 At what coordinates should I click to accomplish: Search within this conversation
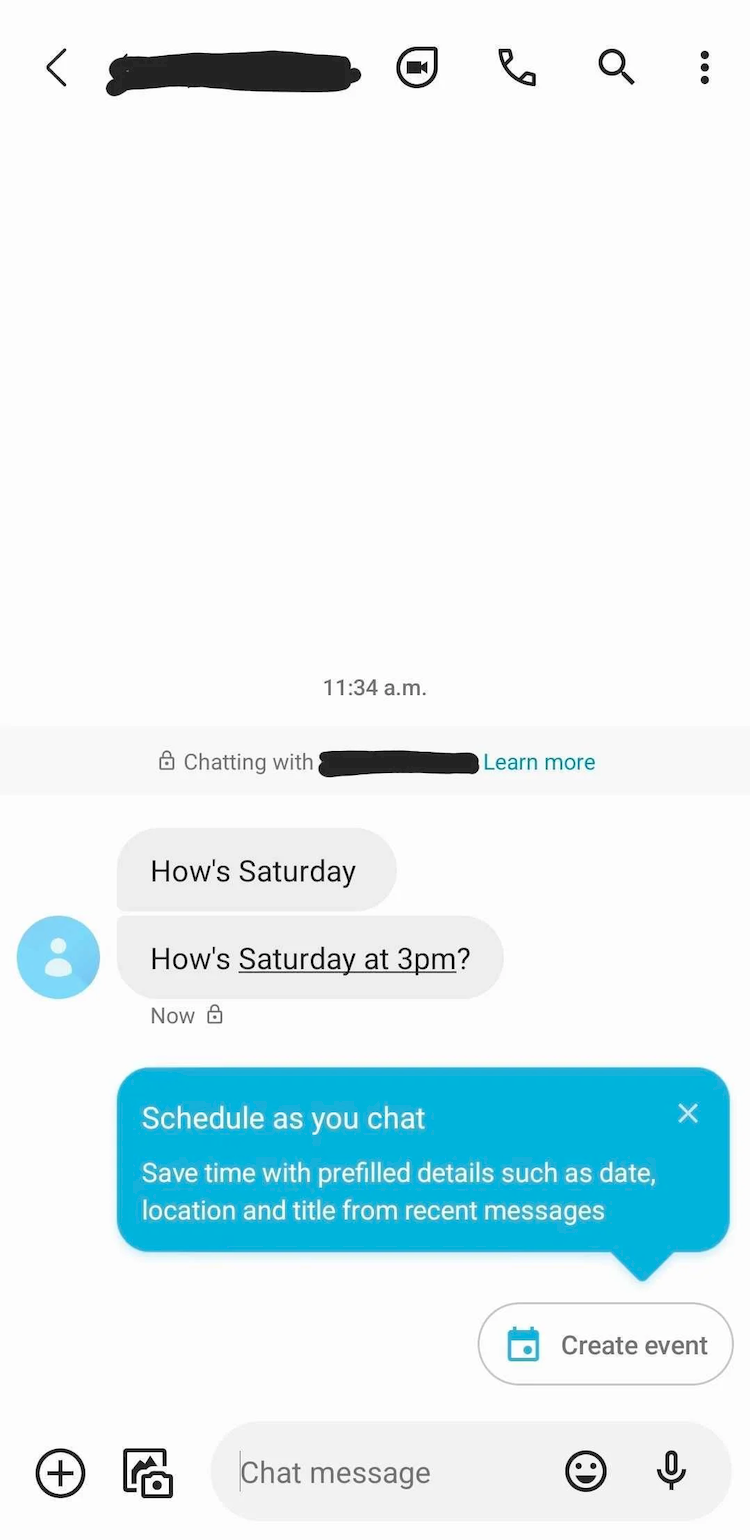(616, 68)
